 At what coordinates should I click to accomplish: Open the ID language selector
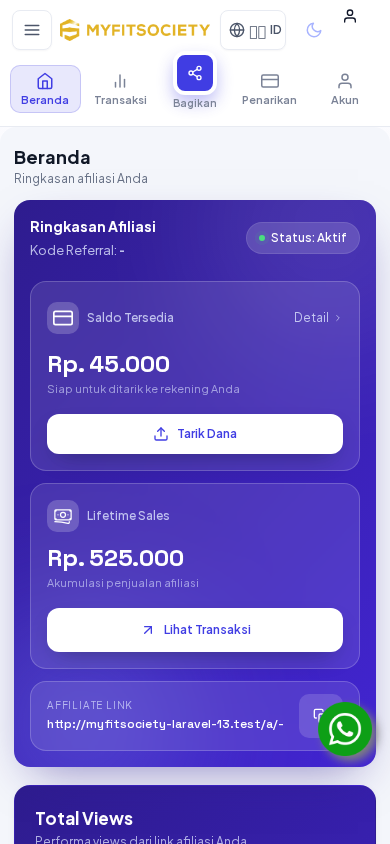click(253, 30)
